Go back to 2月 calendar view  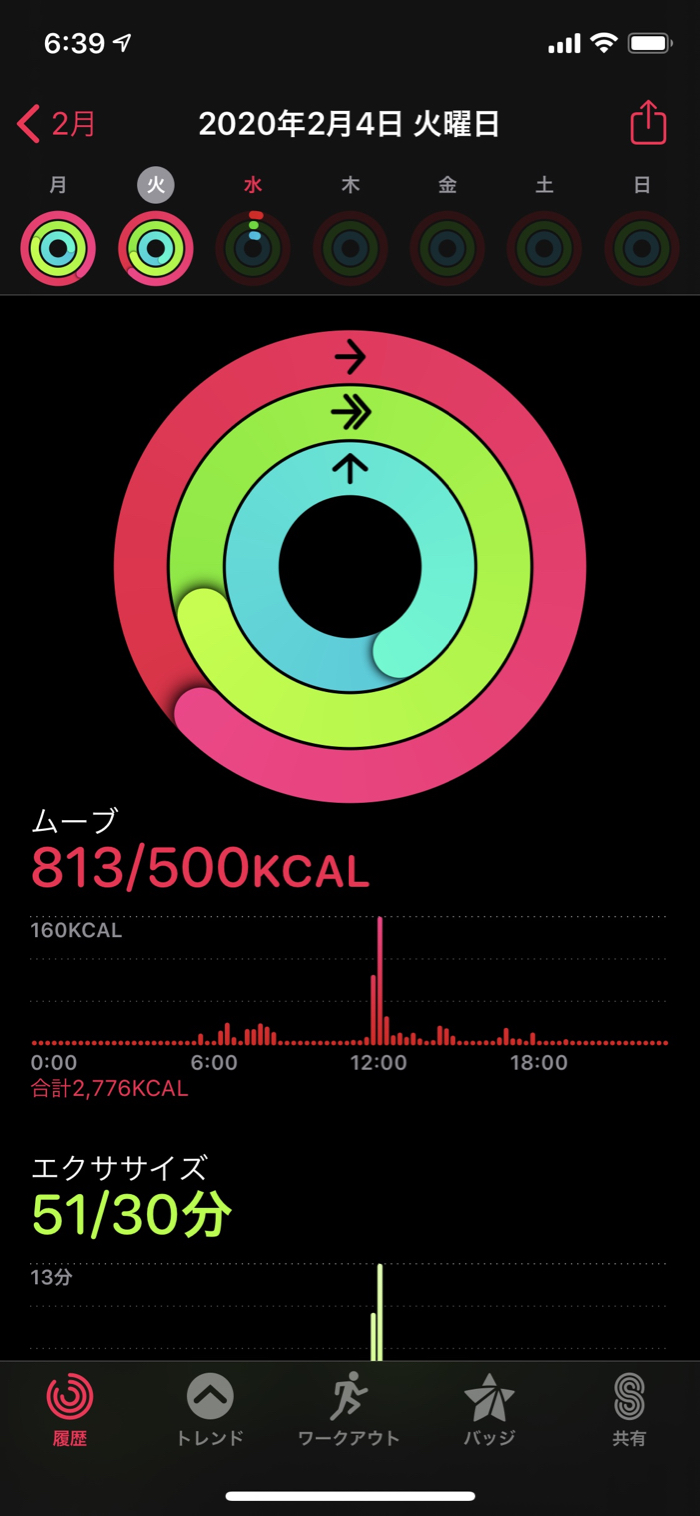point(57,125)
